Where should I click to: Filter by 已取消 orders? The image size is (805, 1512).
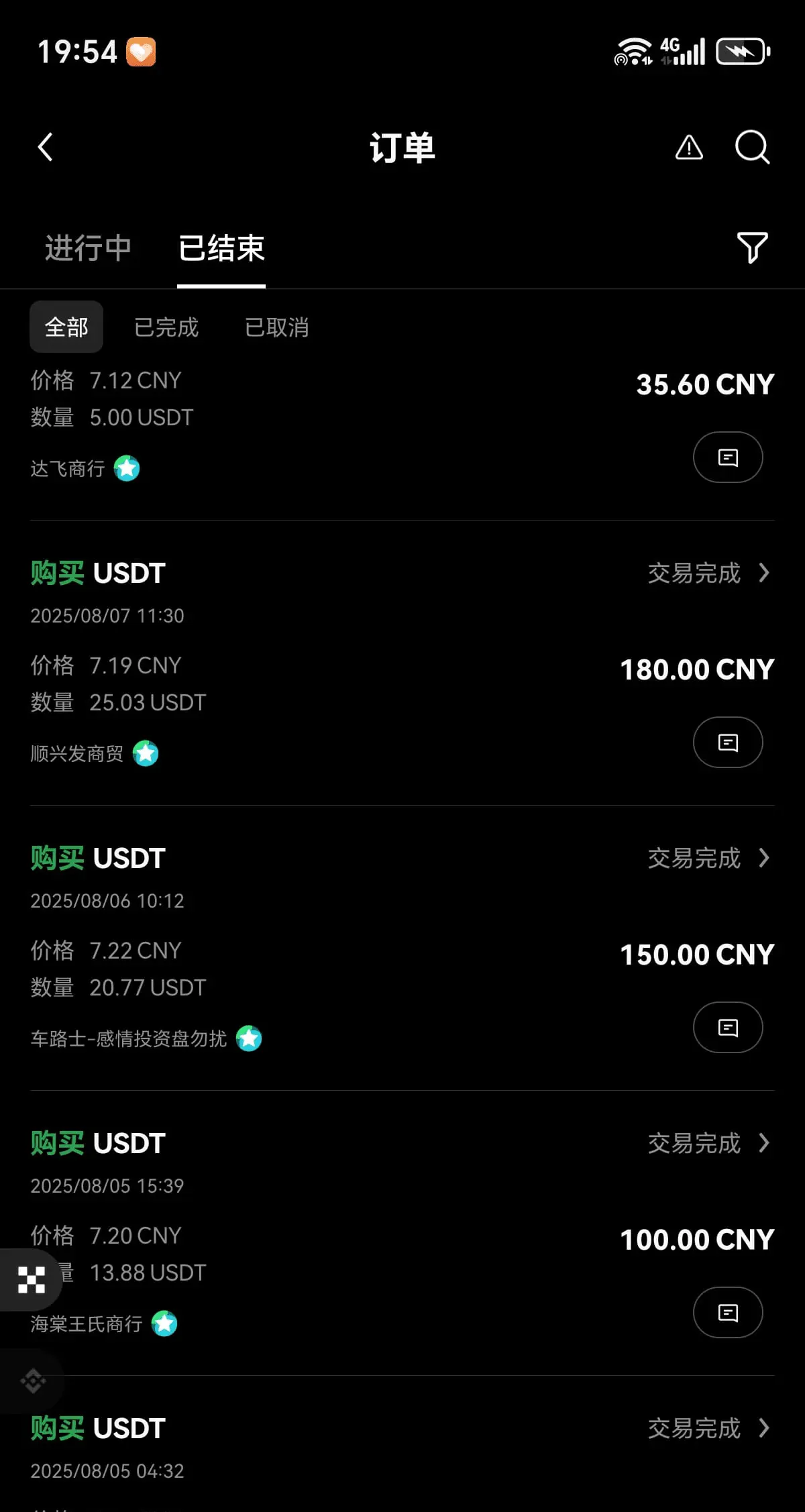point(276,327)
